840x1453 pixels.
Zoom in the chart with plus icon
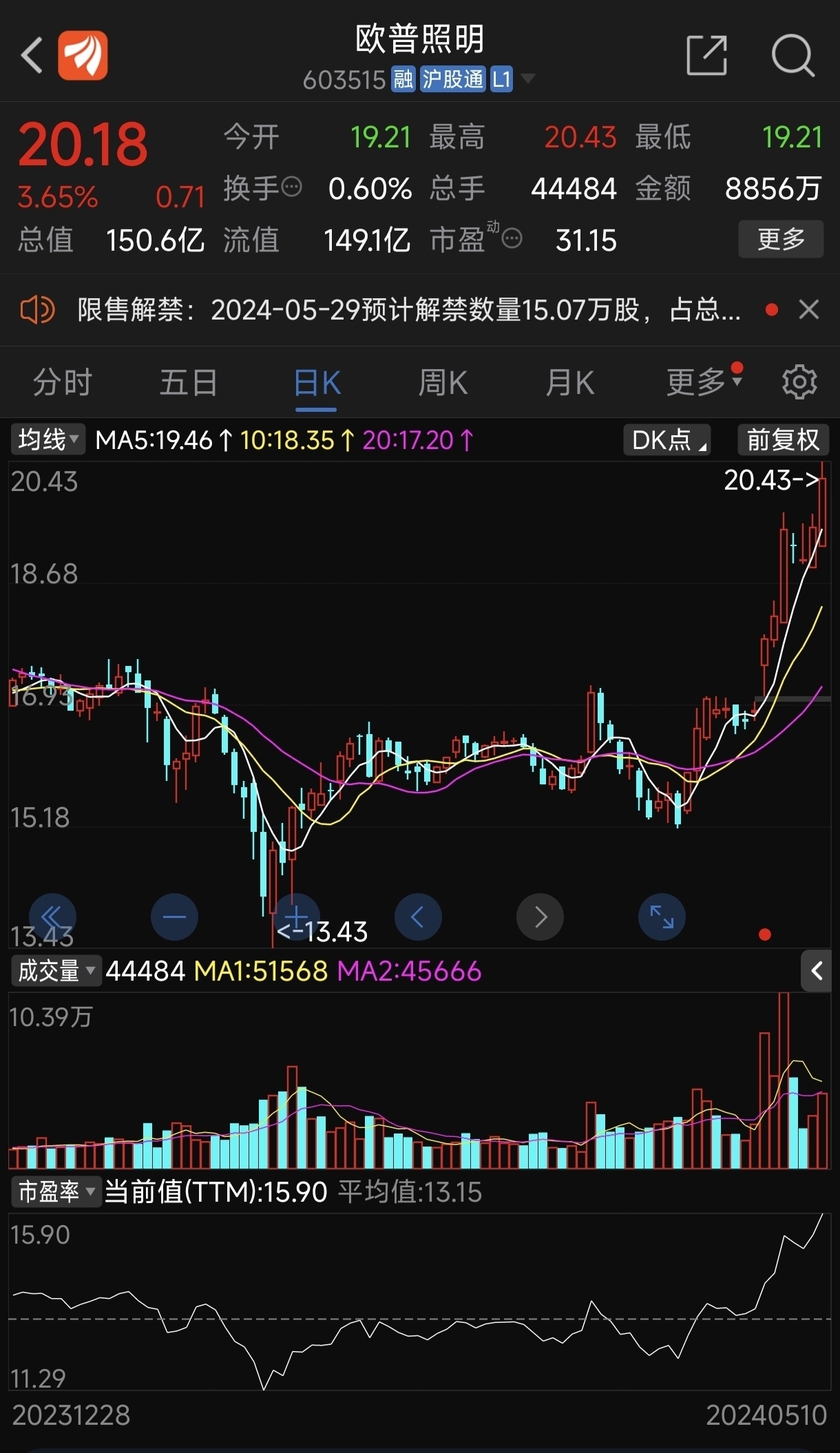tap(296, 917)
